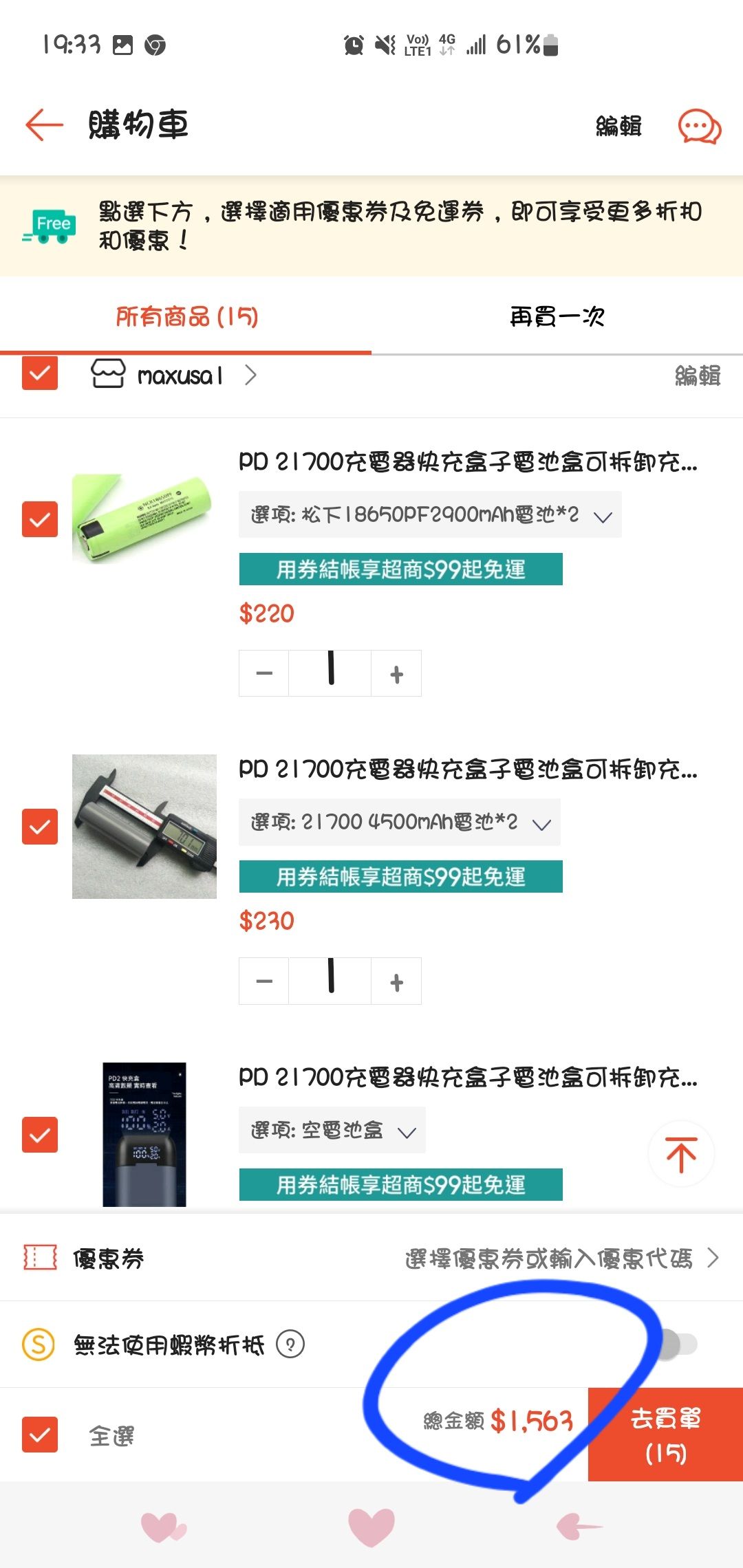Screen dimensions: 743x1568
Task: Open 優惠券 to choose a voucher
Action: click(x=371, y=1258)
